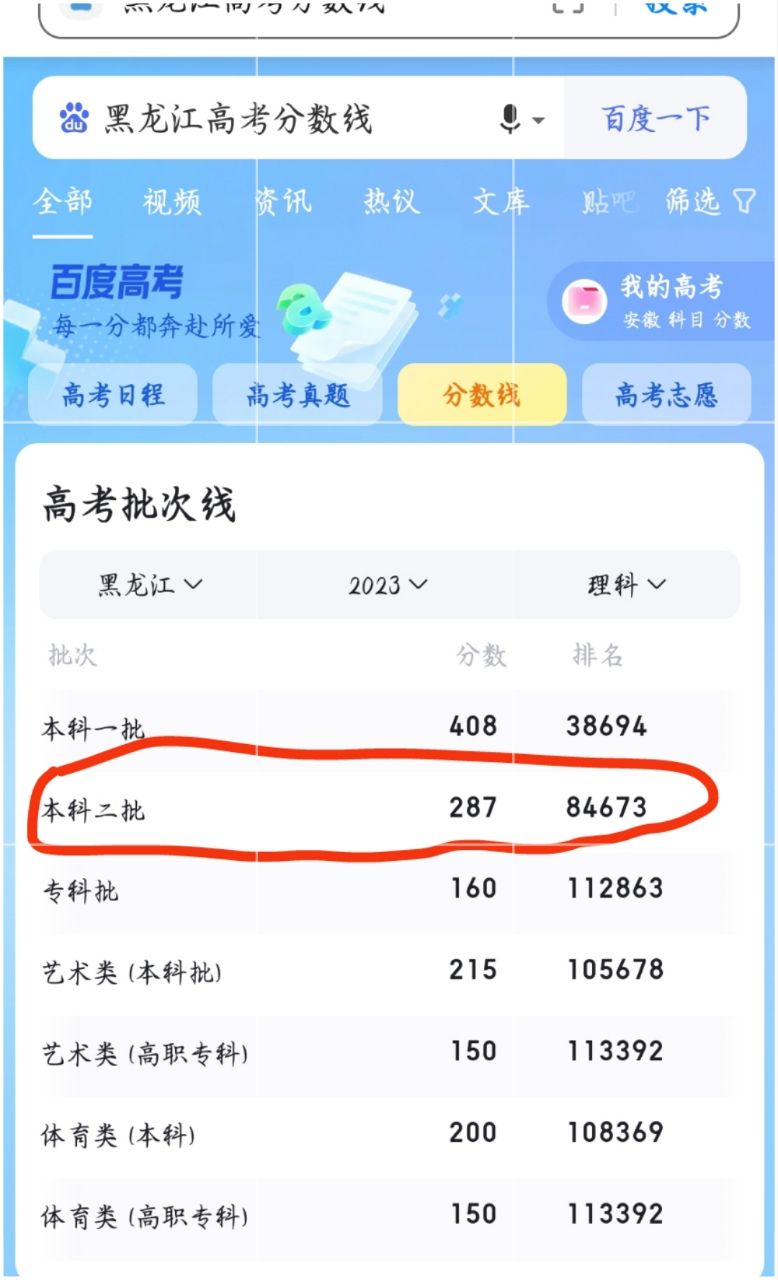Select the 高考真题 chip
Viewport: 778px width, 1280px height.
pos(298,395)
